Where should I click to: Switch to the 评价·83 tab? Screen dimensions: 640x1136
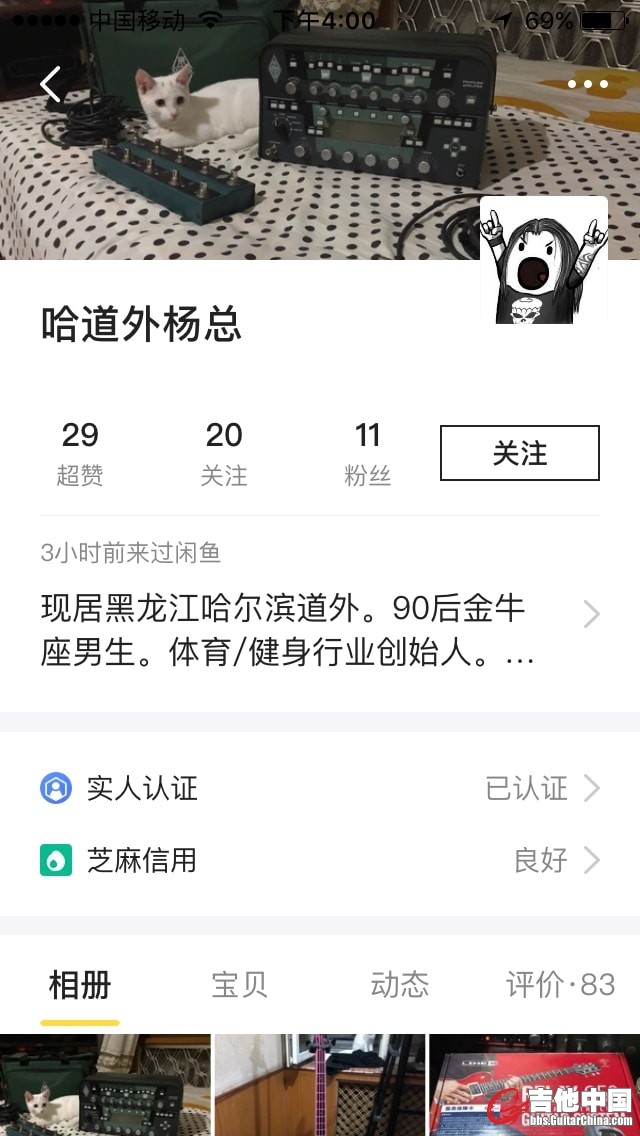(x=560, y=985)
